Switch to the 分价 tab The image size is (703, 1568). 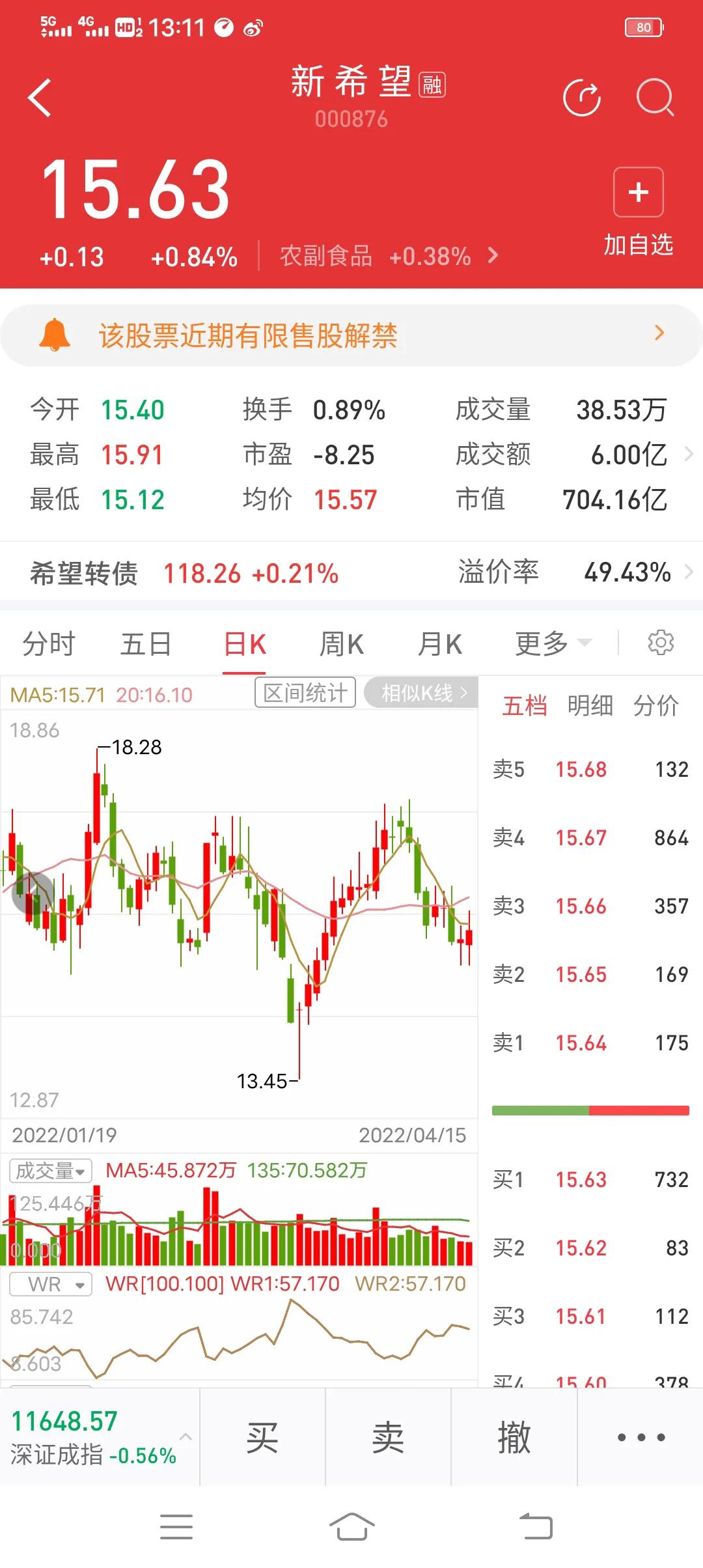pyautogui.click(x=656, y=705)
